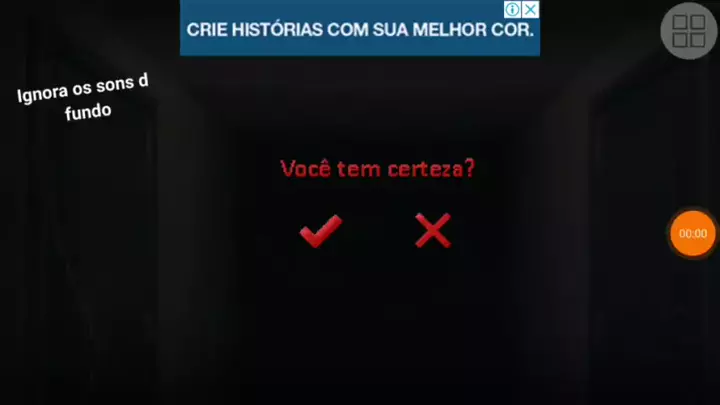This screenshot has width=720, height=405.
Task: Confirm with the red checkmark
Action: pyautogui.click(x=320, y=231)
